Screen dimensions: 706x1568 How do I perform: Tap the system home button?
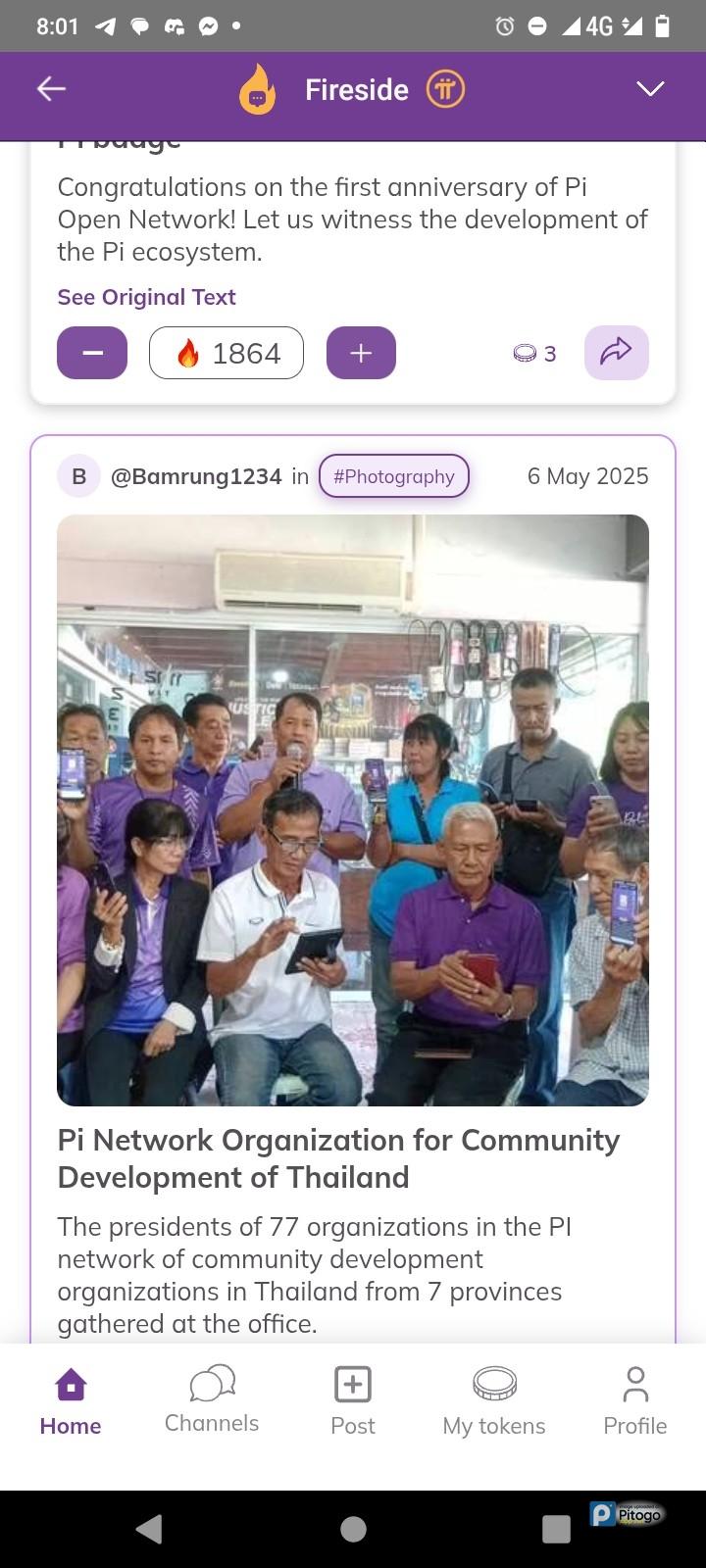[x=353, y=1529]
